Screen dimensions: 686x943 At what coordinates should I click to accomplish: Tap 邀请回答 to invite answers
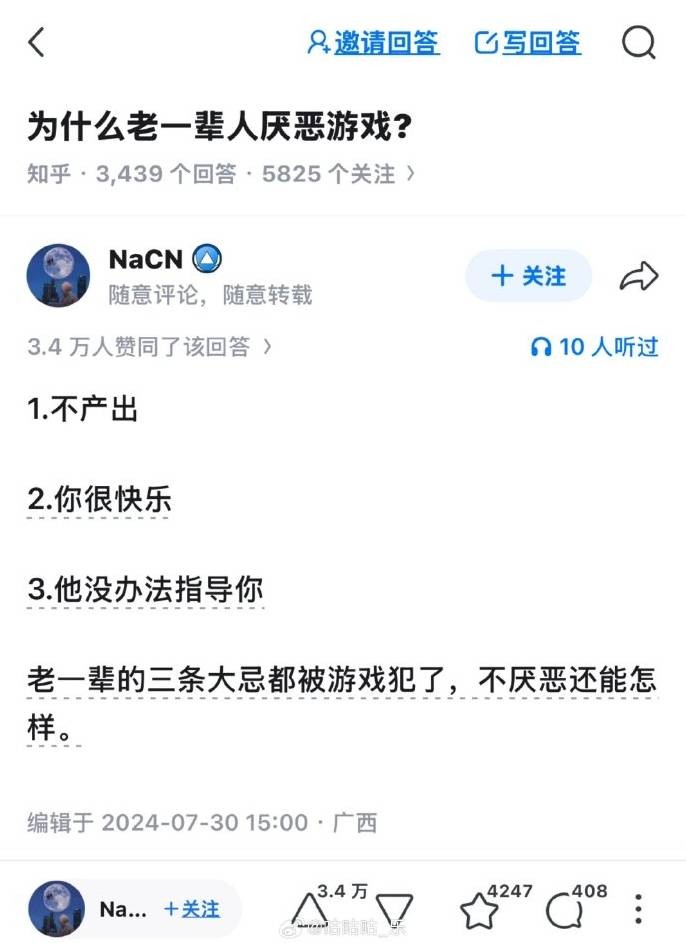point(373,42)
